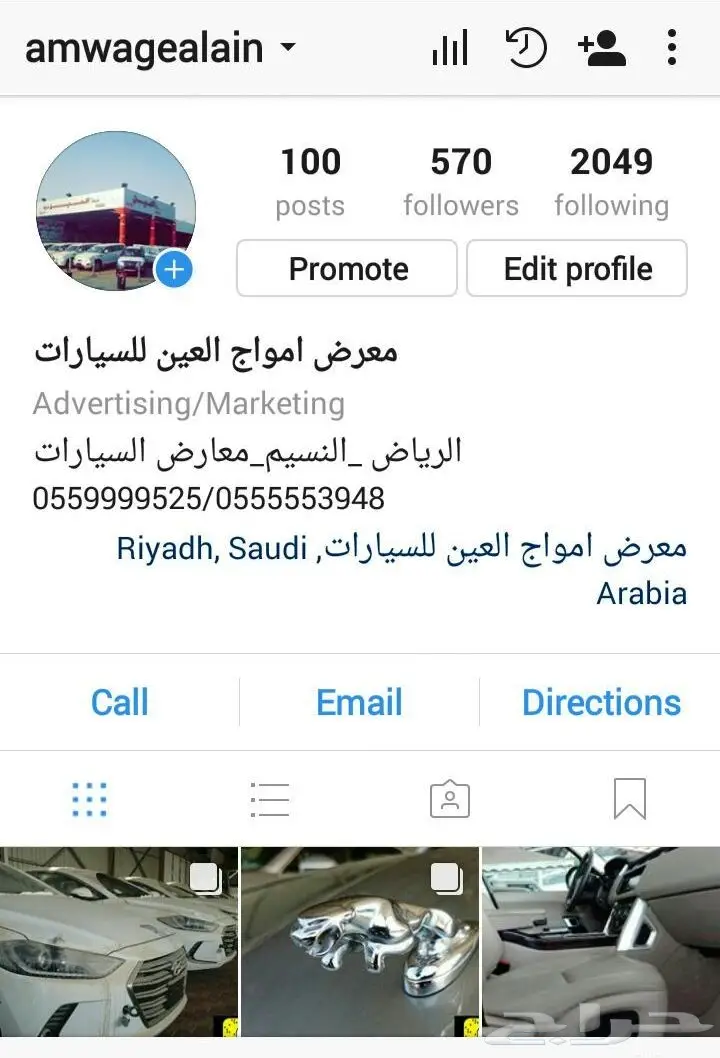Open Edit profile settings
This screenshot has width=720, height=1058.
click(x=576, y=268)
